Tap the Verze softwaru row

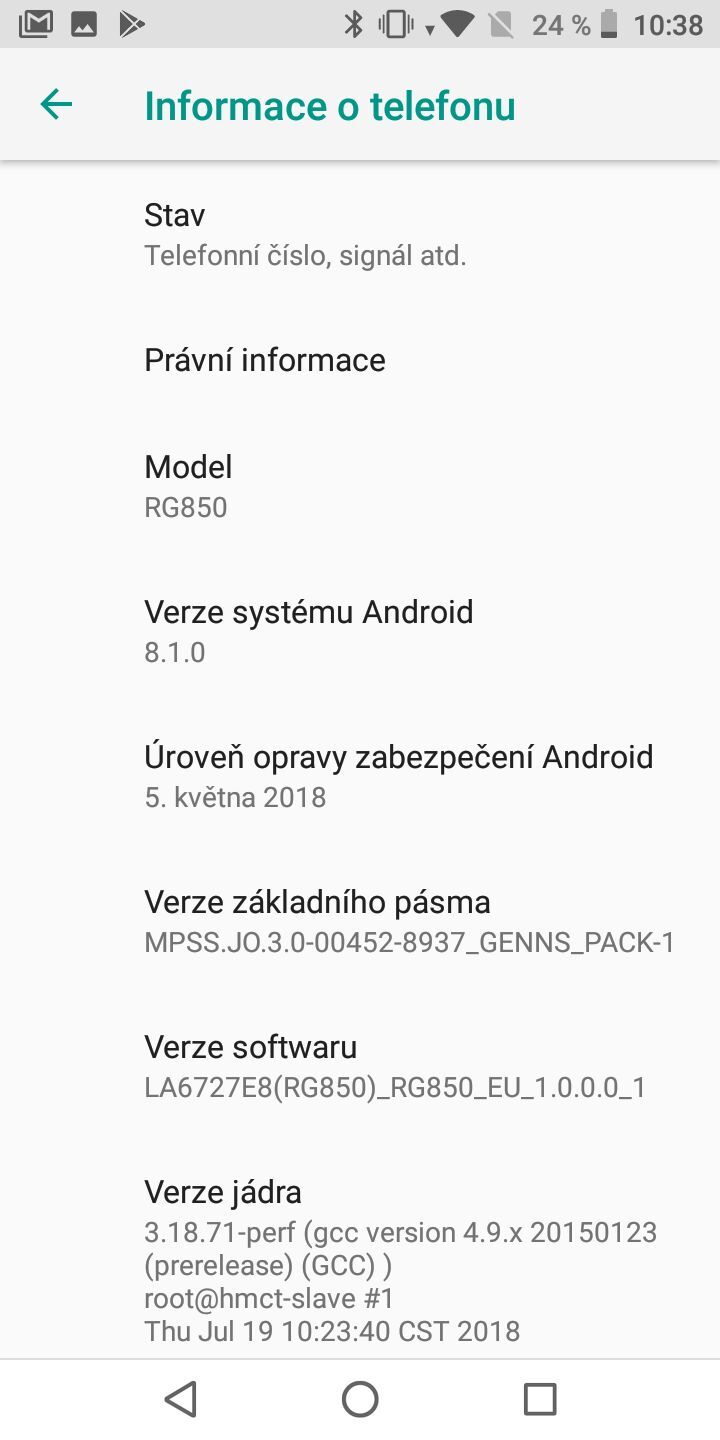(x=360, y=1065)
